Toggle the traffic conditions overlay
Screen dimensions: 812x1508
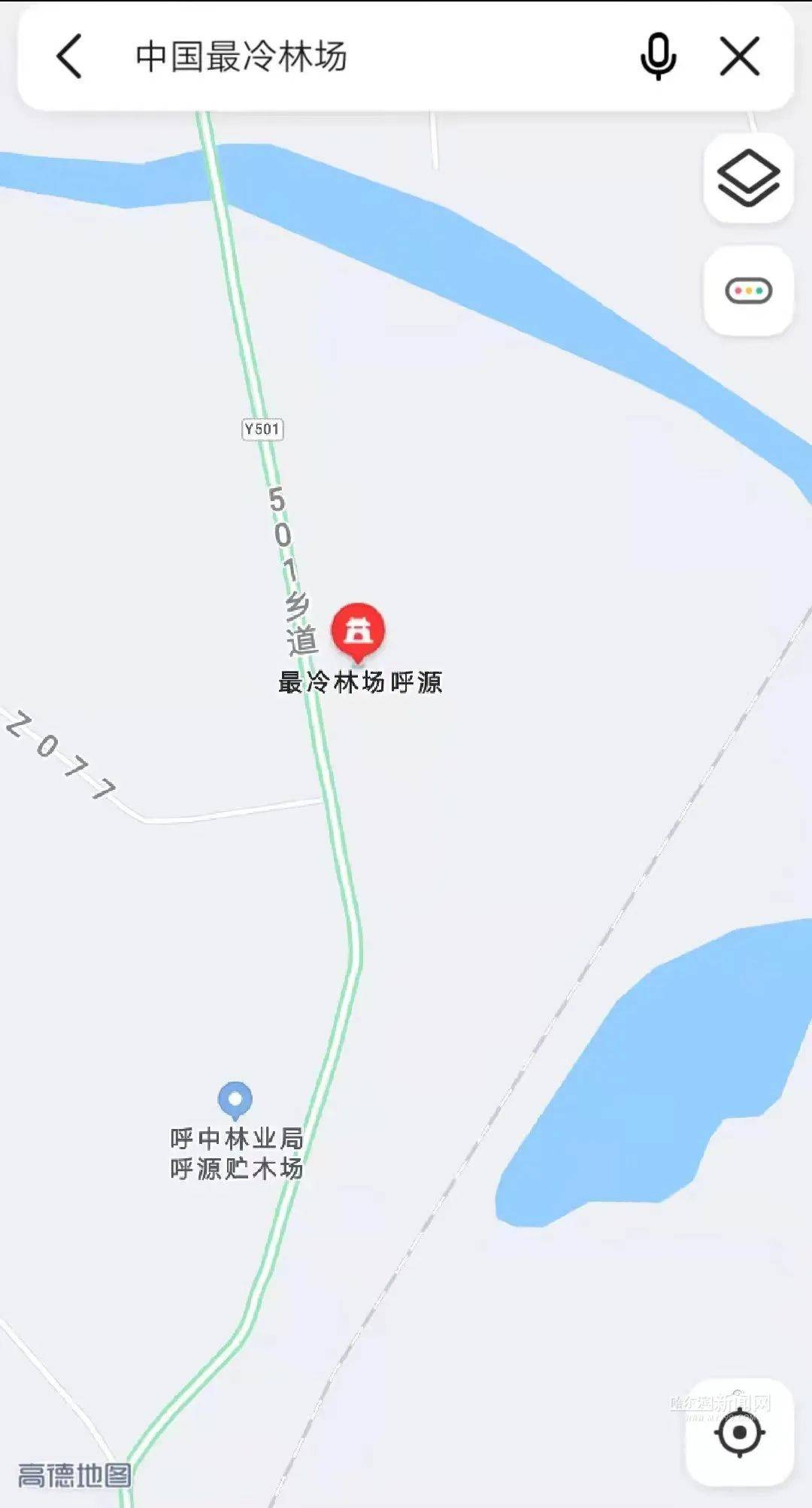(748, 290)
